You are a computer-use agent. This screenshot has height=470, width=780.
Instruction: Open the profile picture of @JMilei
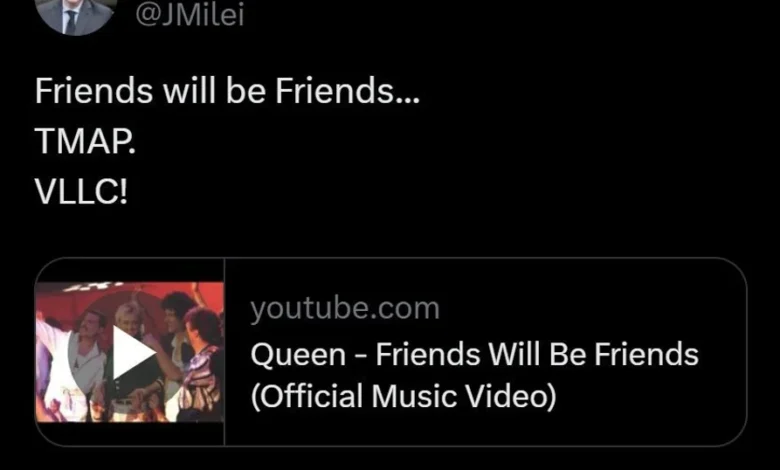[73, 14]
